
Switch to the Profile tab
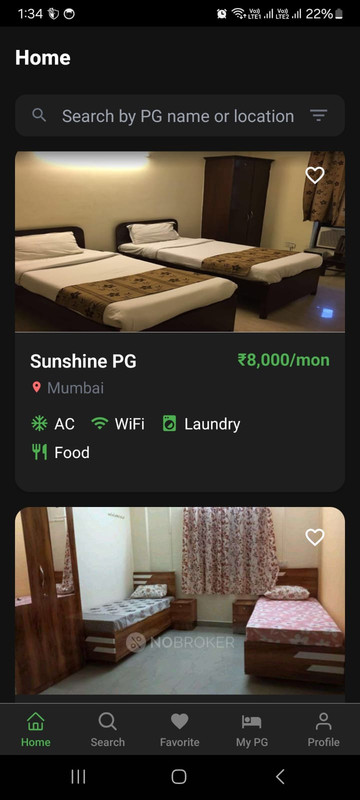point(323,730)
